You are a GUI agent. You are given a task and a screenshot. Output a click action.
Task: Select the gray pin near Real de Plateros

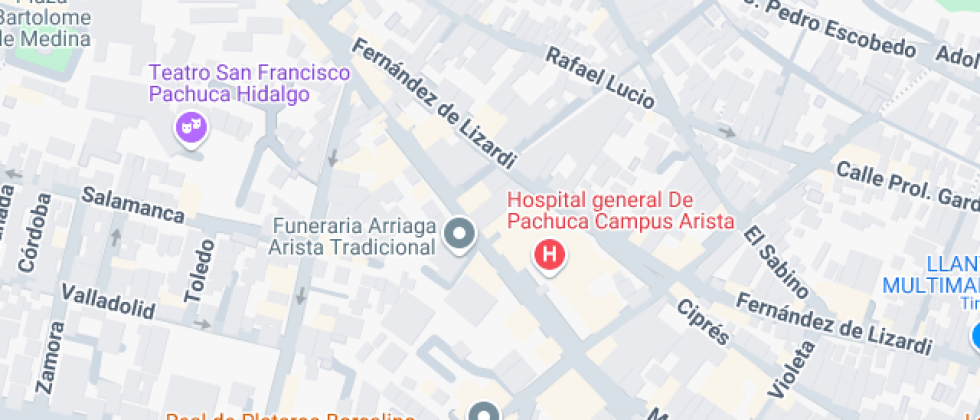(x=484, y=413)
